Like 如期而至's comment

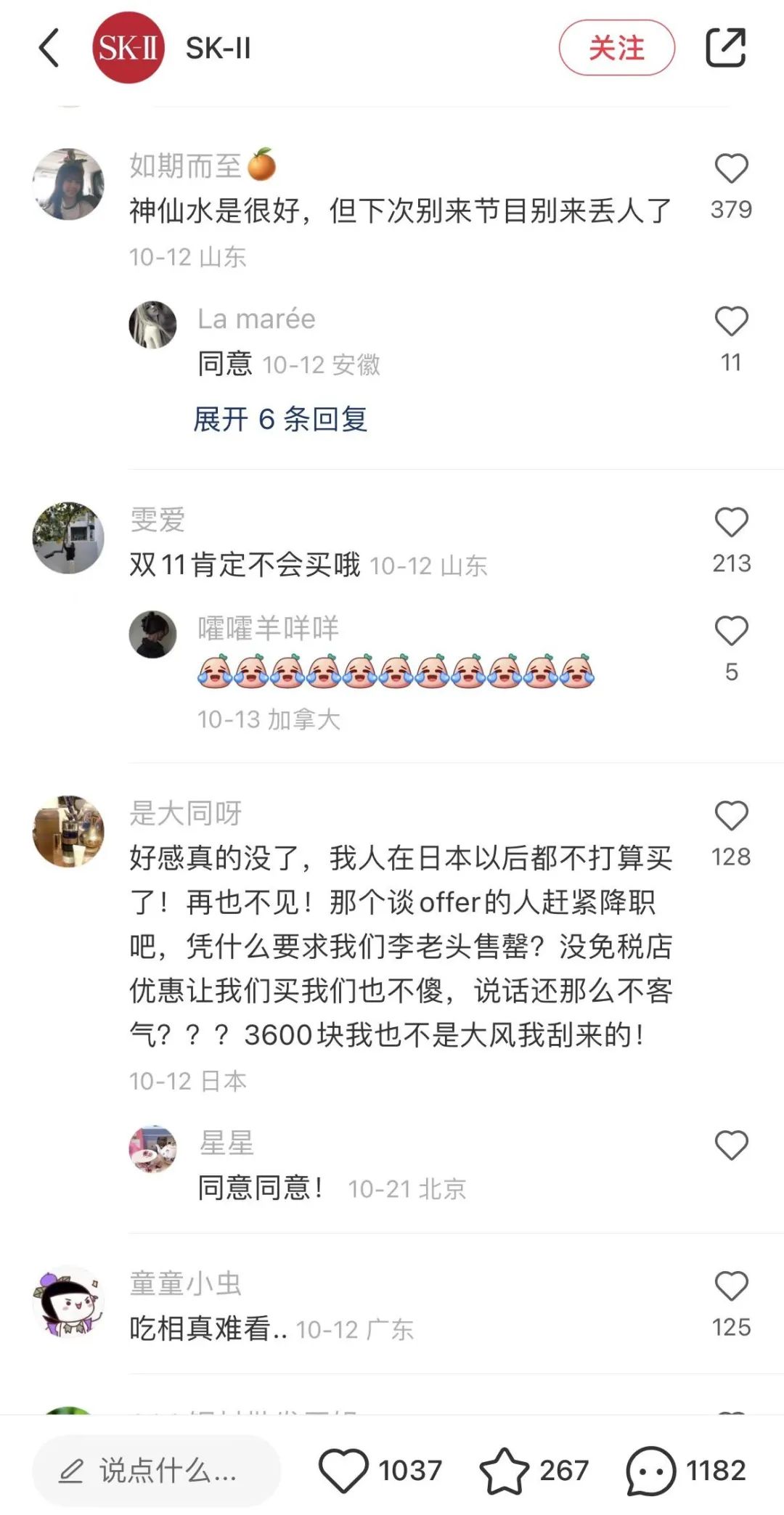(x=731, y=169)
